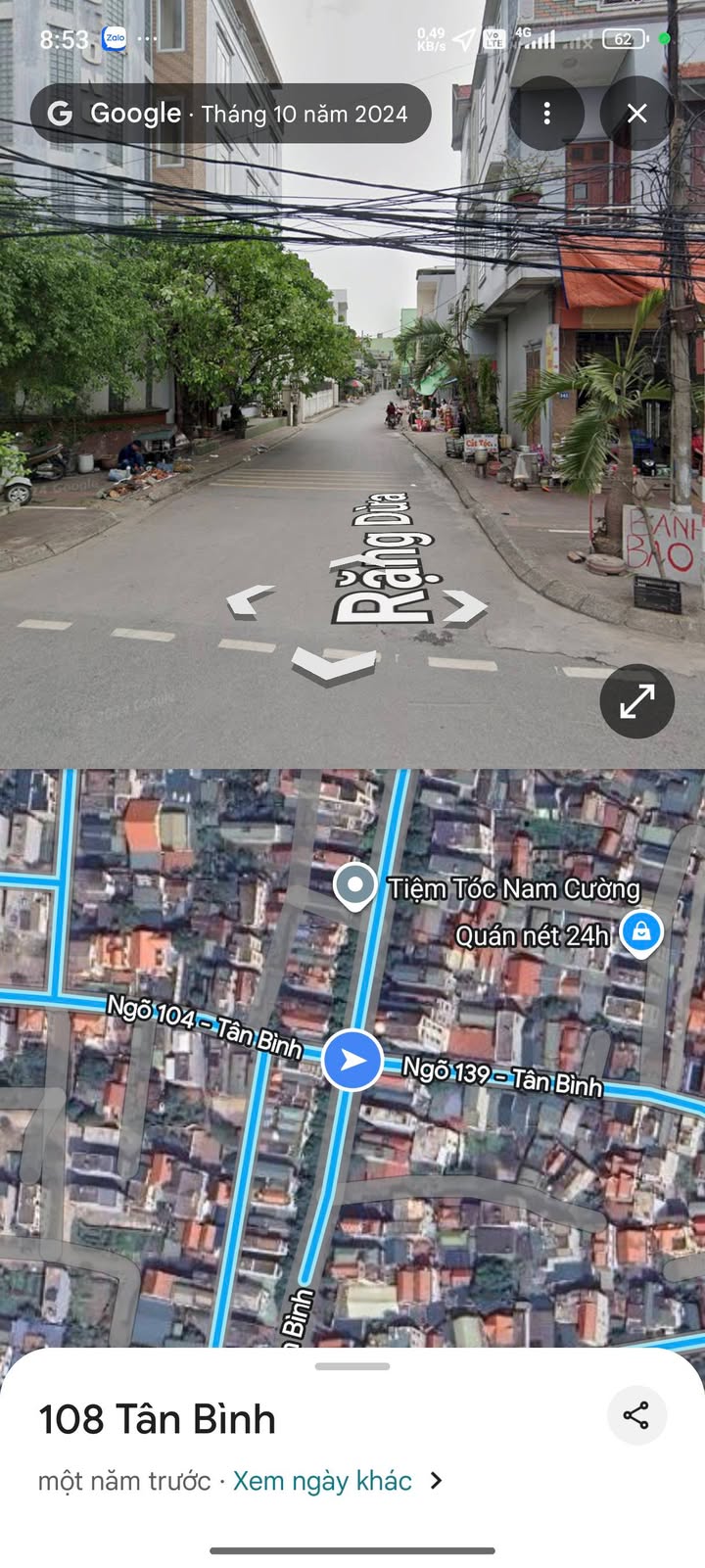Share the 108 Tân Bình location

(x=636, y=1415)
